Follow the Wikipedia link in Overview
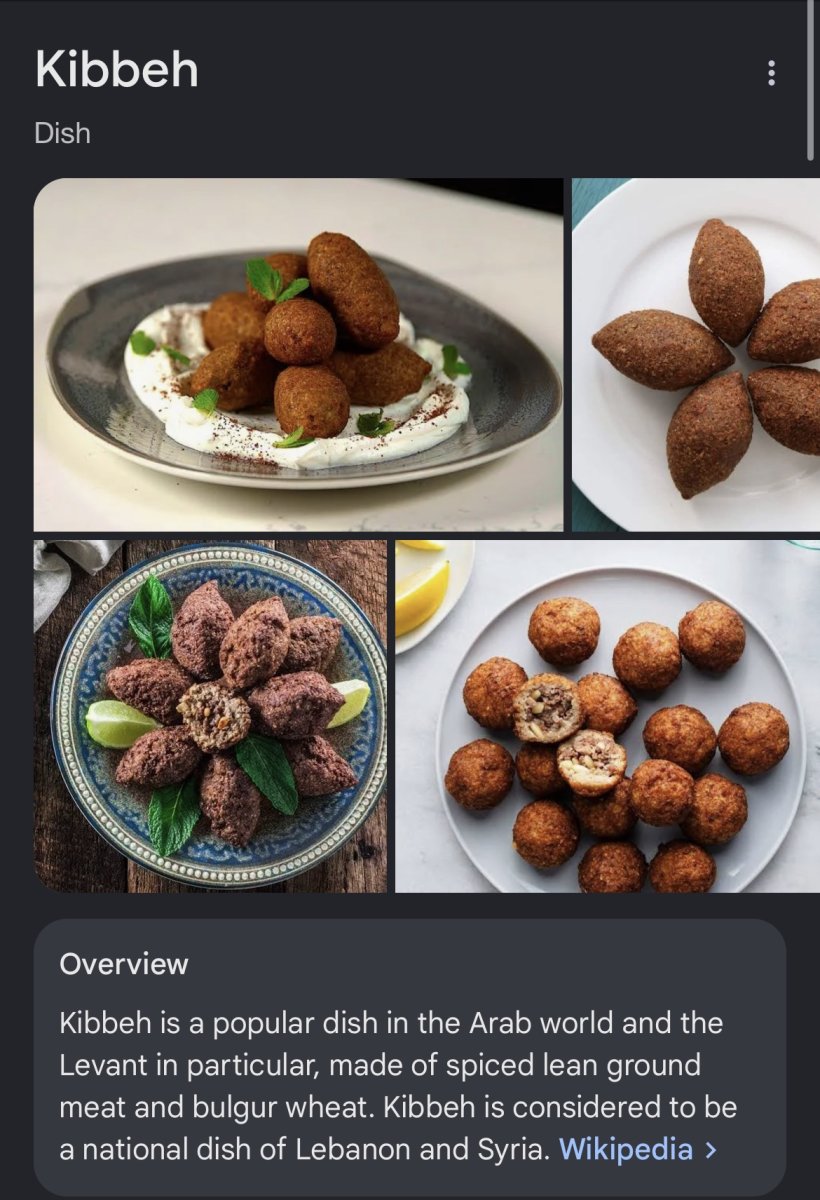 [x=638, y=1149]
